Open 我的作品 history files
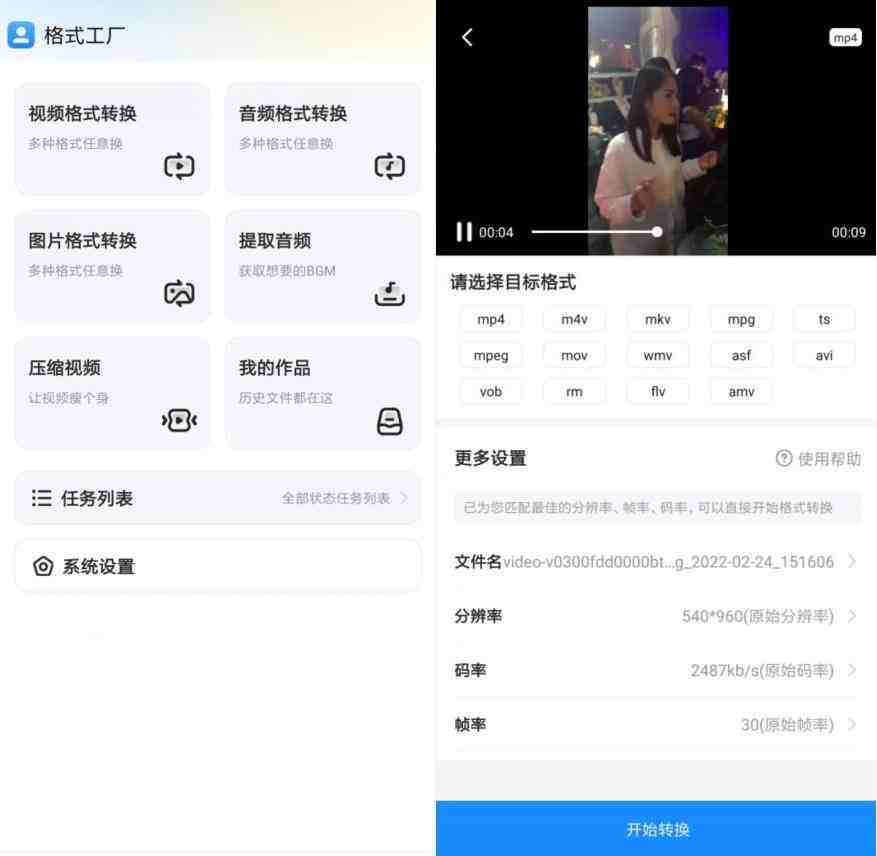Viewport: 877px width, 856px height. 323,392
